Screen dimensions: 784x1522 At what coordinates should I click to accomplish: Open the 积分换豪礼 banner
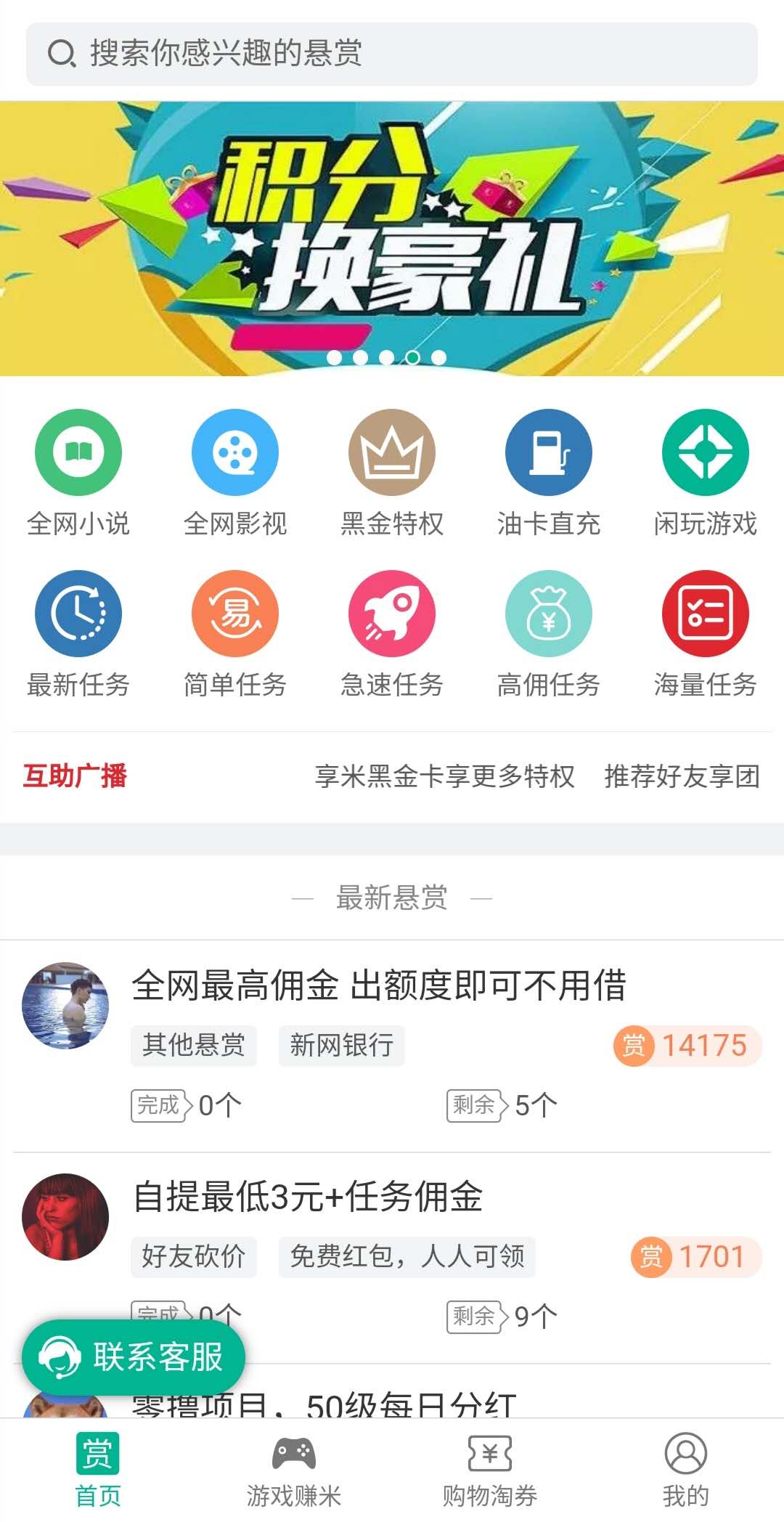392,238
